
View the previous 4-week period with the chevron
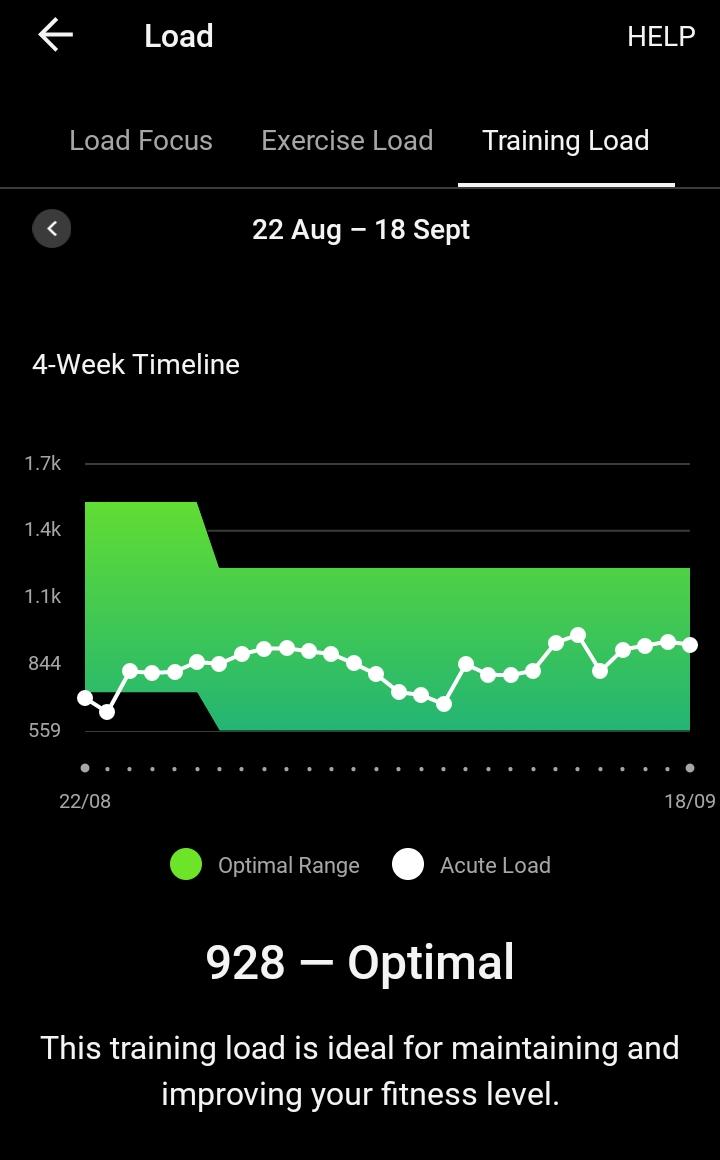point(52,229)
